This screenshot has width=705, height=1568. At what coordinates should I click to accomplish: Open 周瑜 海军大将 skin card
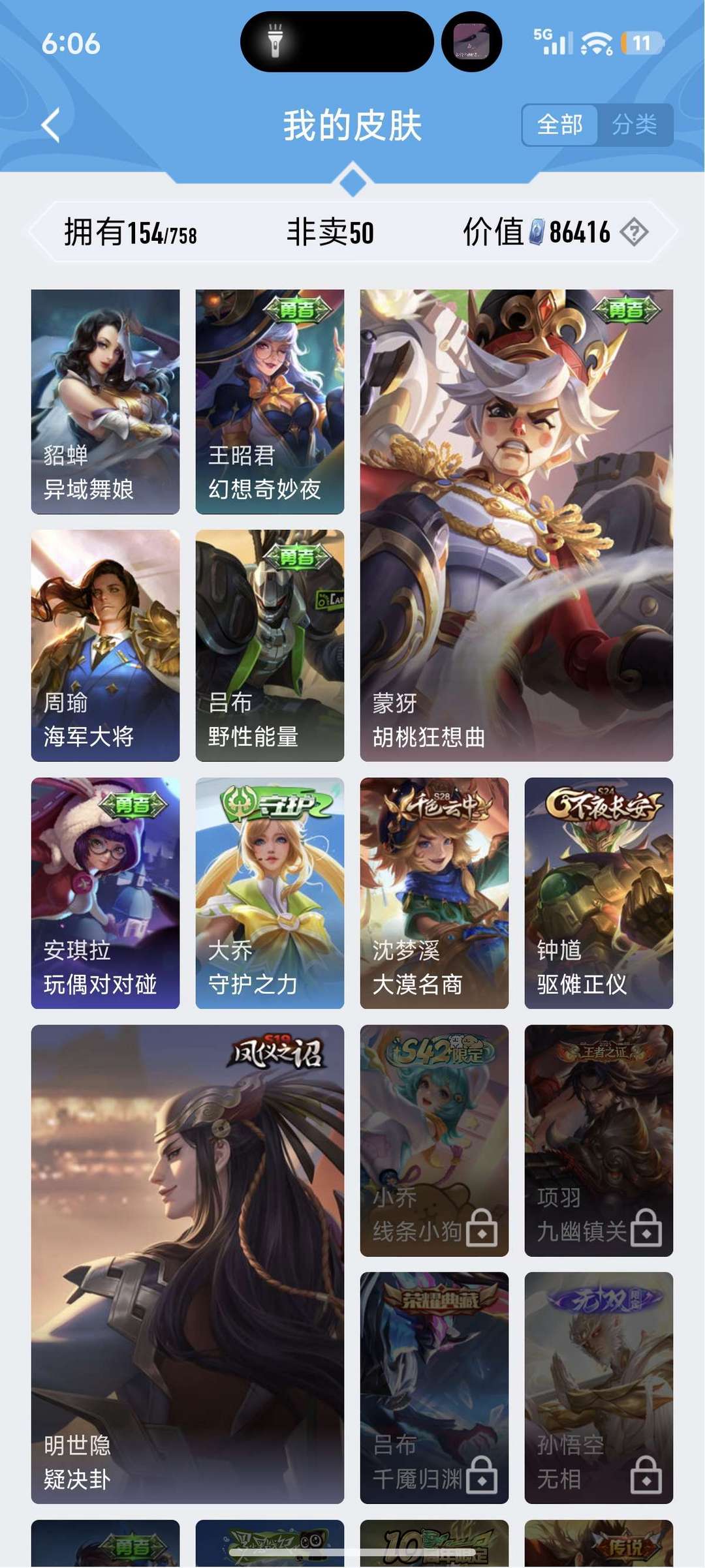pos(105,645)
